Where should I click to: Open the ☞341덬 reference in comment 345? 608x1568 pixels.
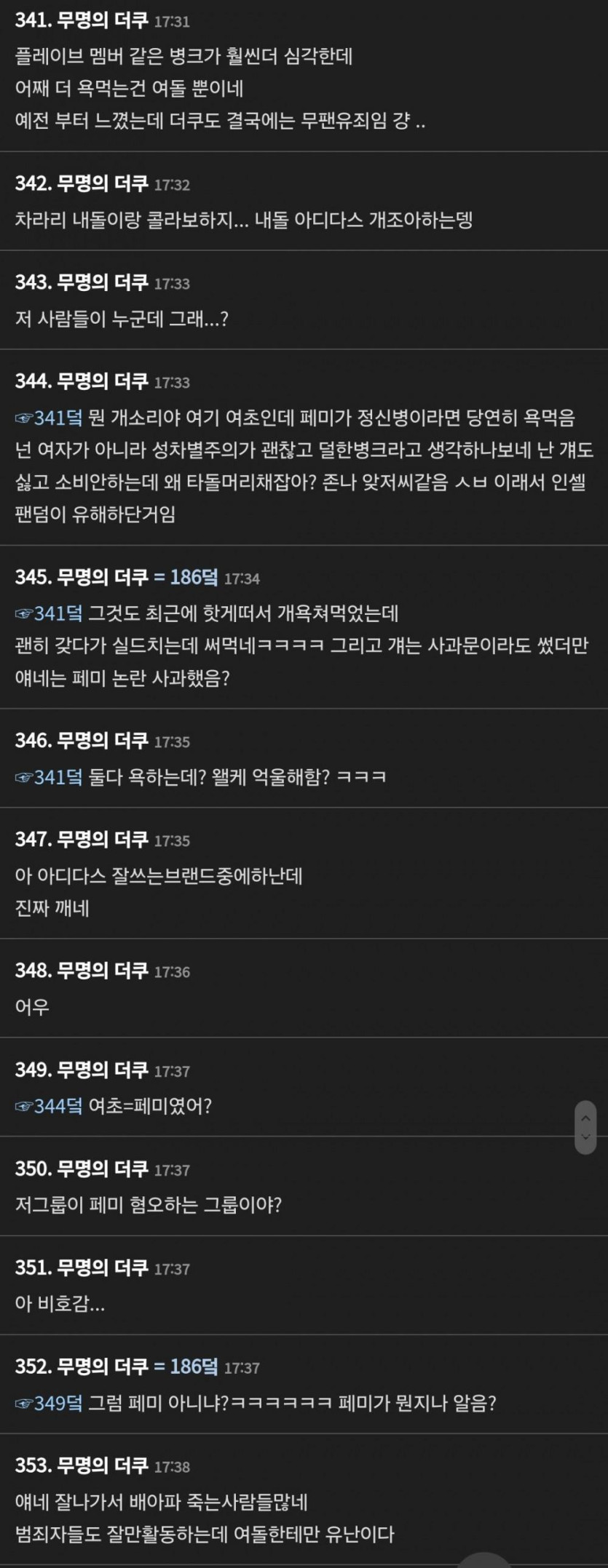coord(49,613)
